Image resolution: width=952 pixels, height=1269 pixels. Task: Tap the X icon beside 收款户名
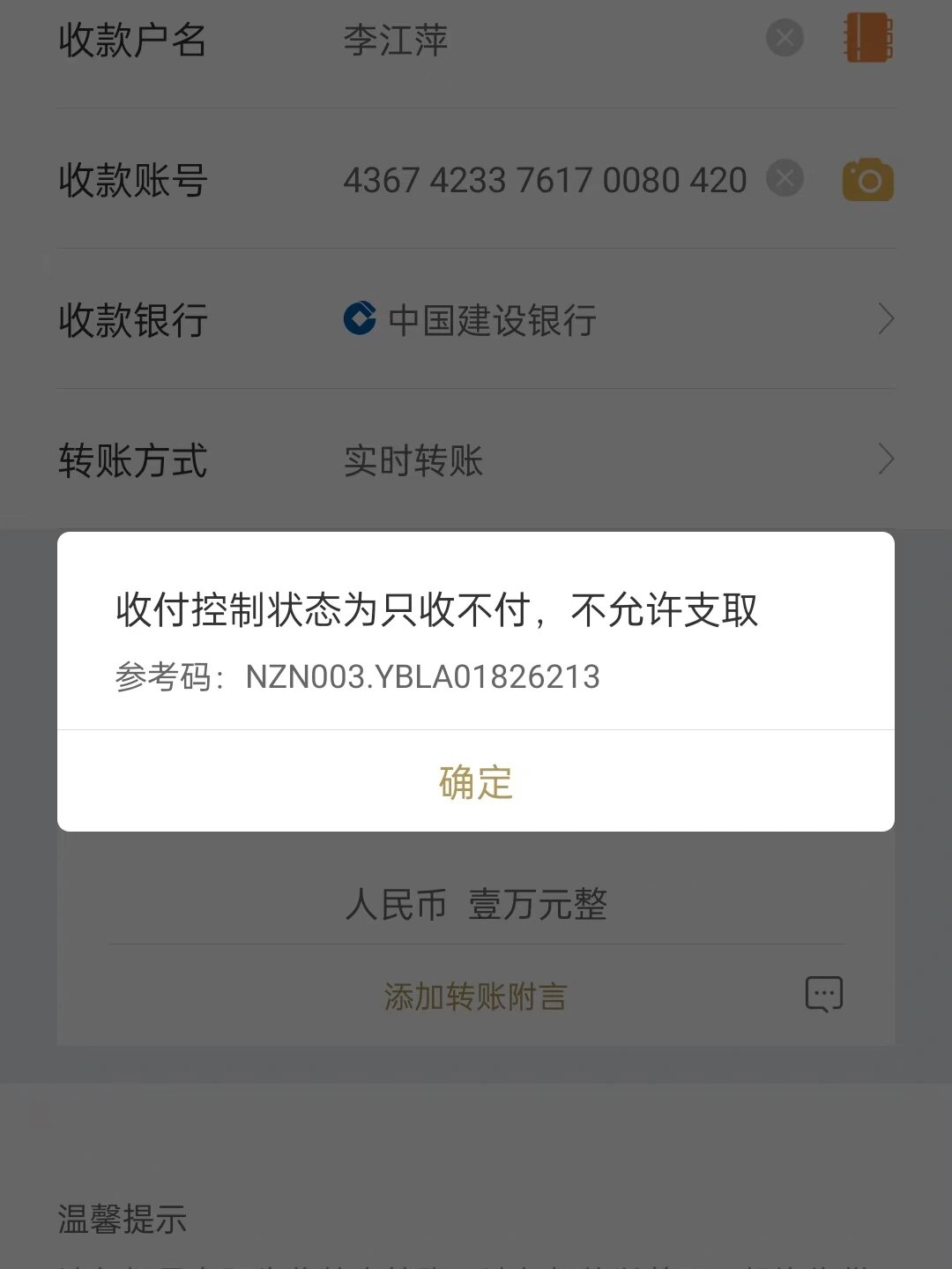click(x=784, y=39)
